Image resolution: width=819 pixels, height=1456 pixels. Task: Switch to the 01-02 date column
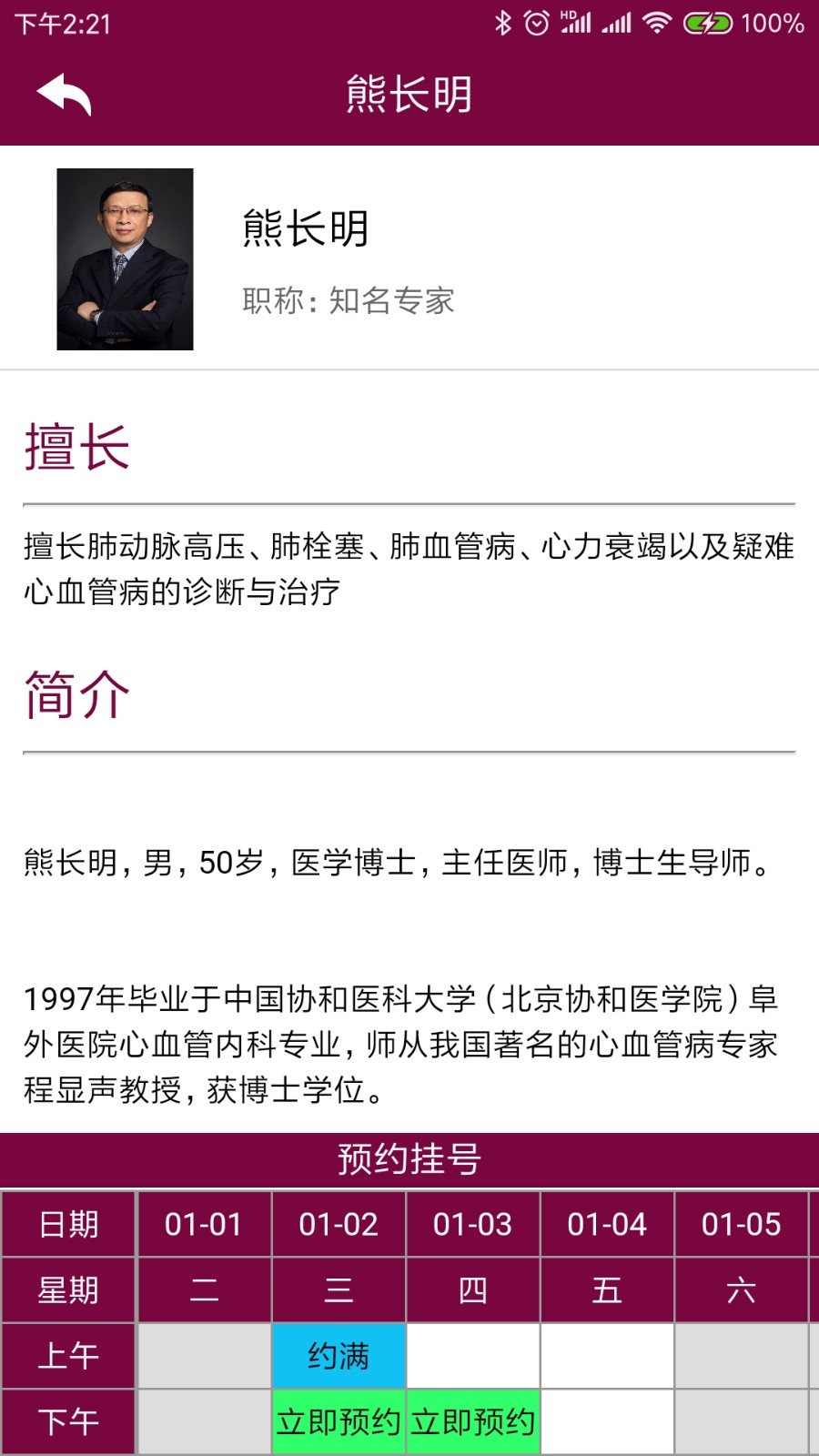(339, 1225)
